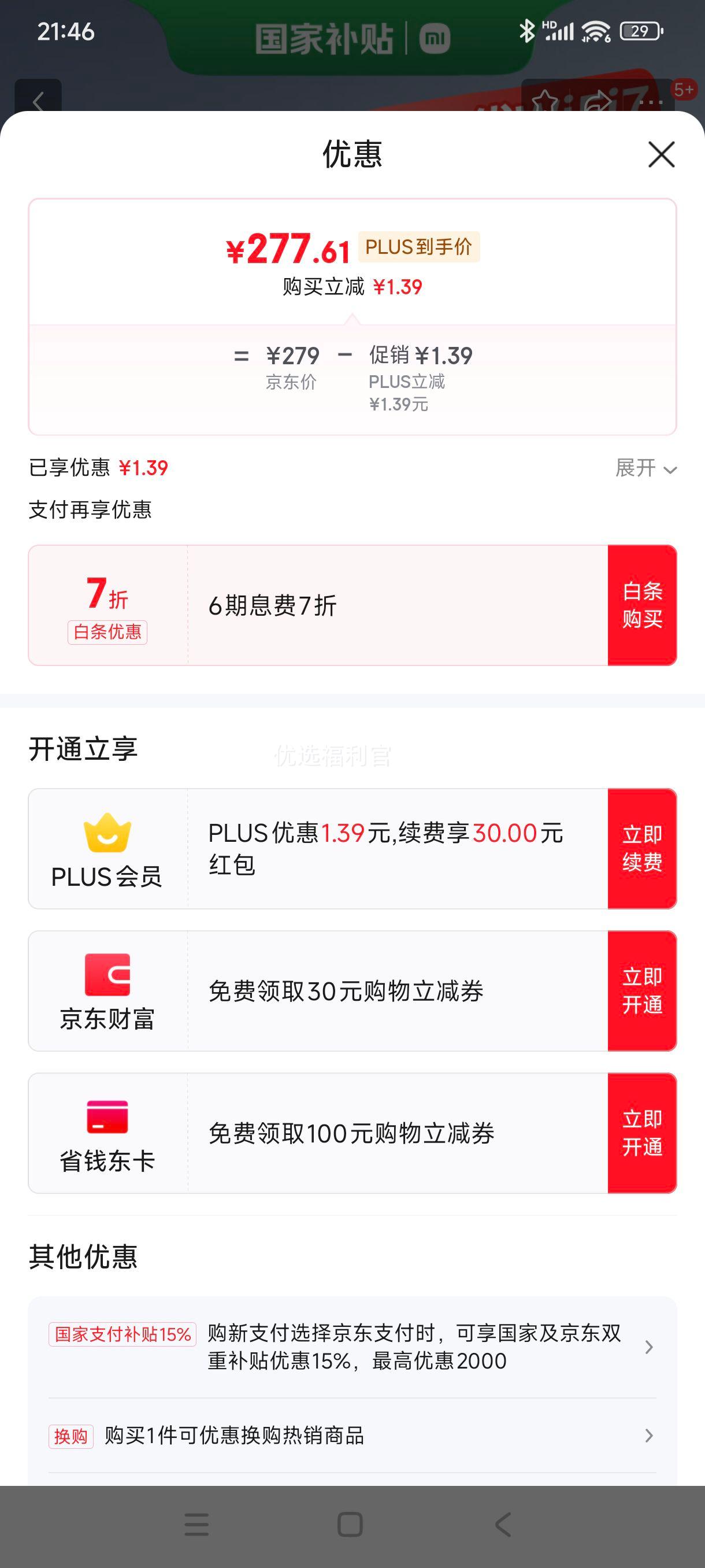705x1568 pixels.
Task: Tap the system back button
Action: [503, 1525]
